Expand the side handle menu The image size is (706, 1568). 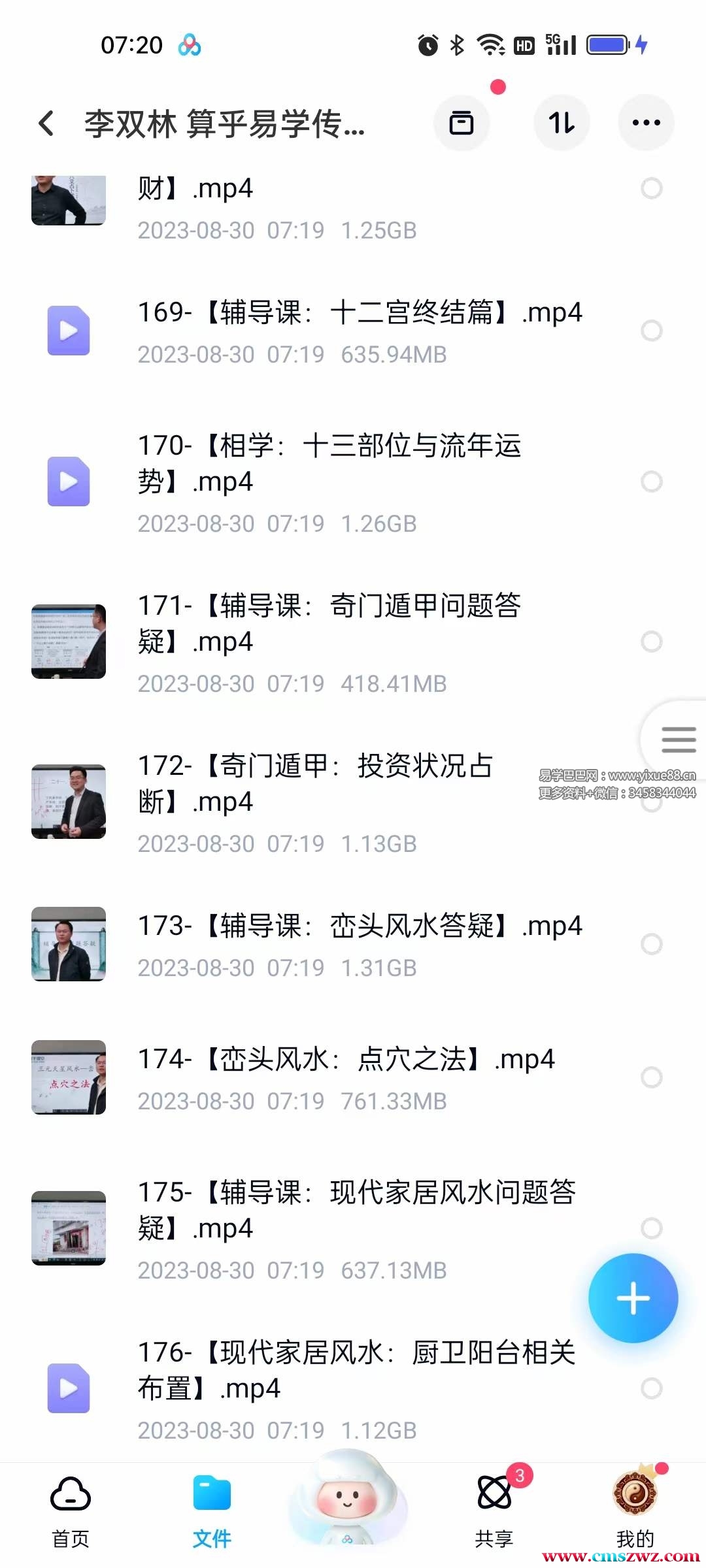click(x=678, y=740)
